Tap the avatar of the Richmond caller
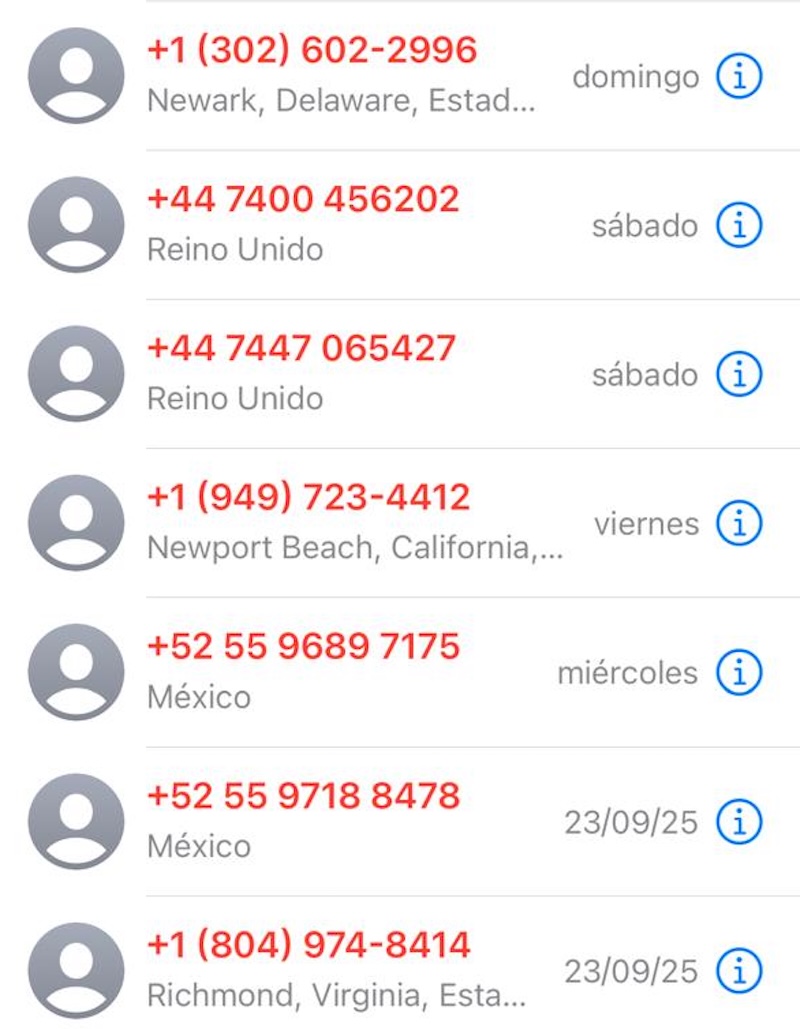The width and height of the screenshot is (800, 1029). click(74, 970)
